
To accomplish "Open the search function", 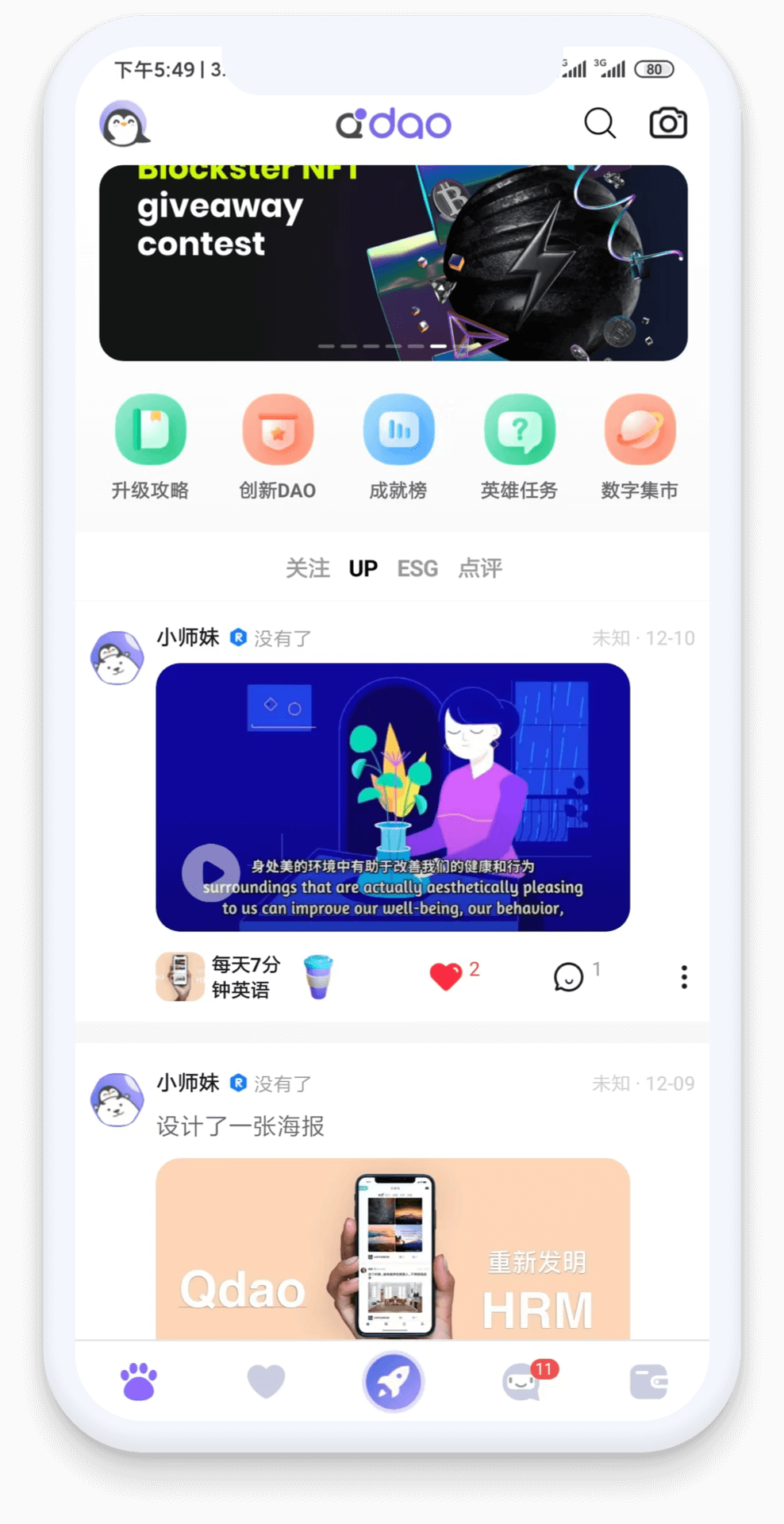I will coord(600,123).
